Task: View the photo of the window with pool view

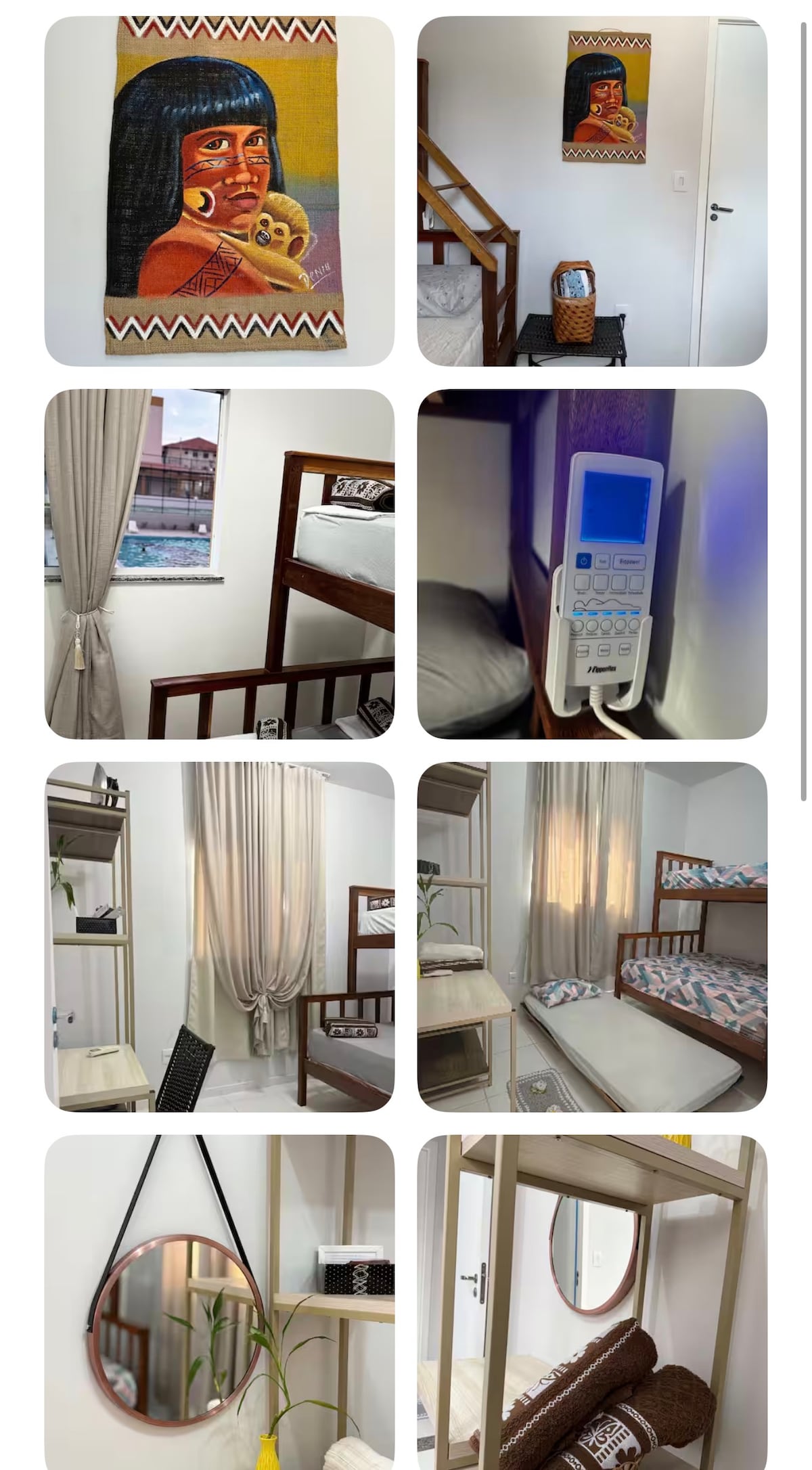Action: (x=219, y=564)
